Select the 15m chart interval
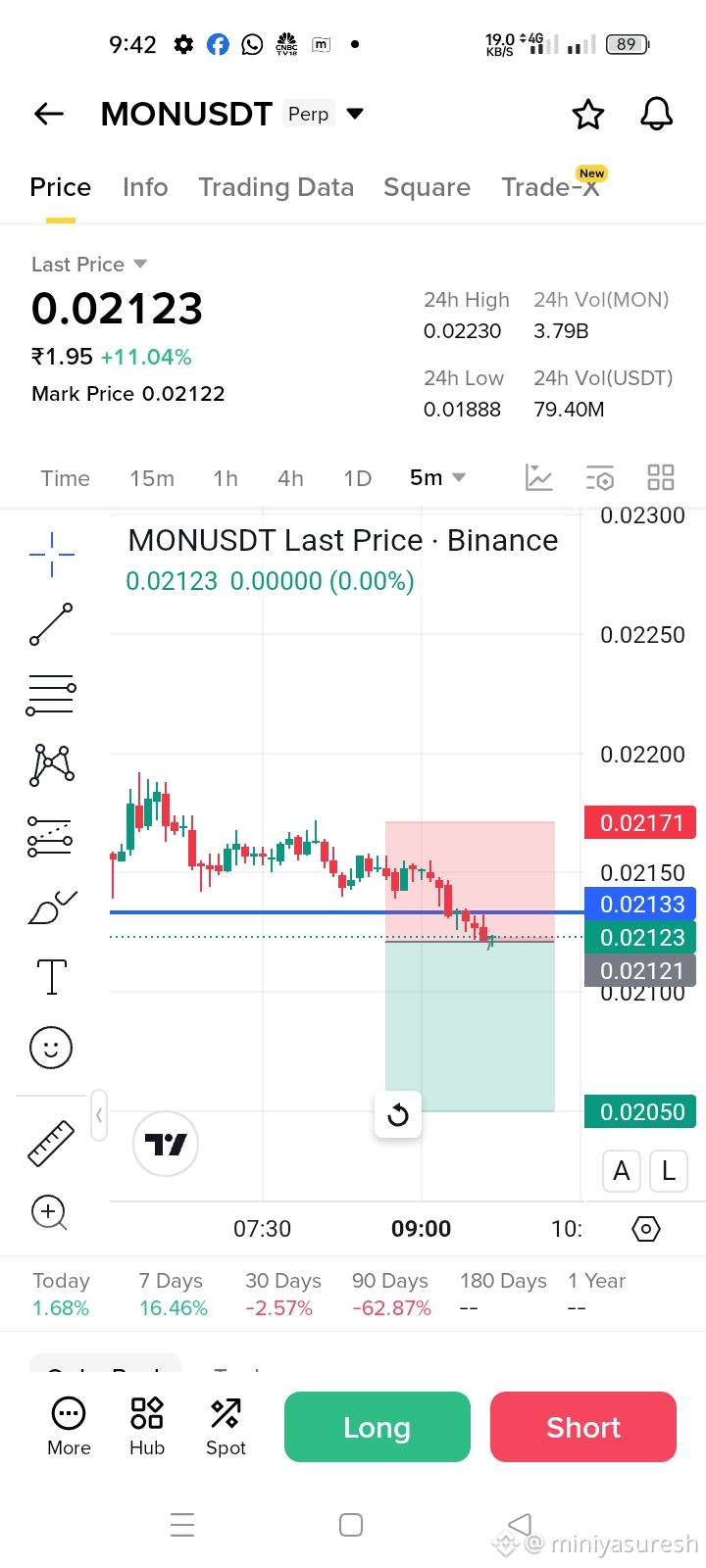706x1568 pixels. (x=152, y=478)
